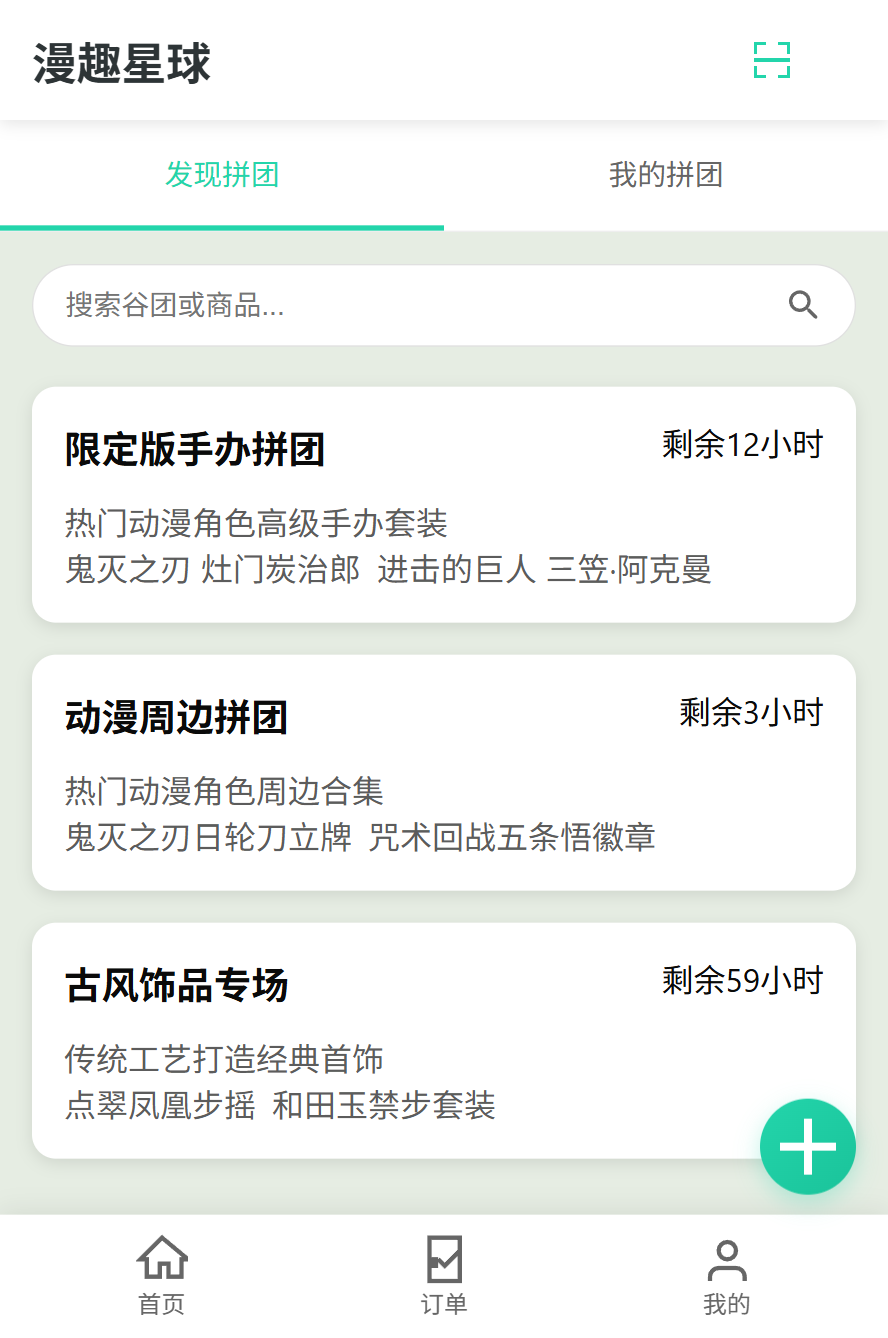This screenshot has height=1338, width=888.
Task: Switch to the 我的拼团 tab
Action: pyautogui.click(x=666, y=175)
